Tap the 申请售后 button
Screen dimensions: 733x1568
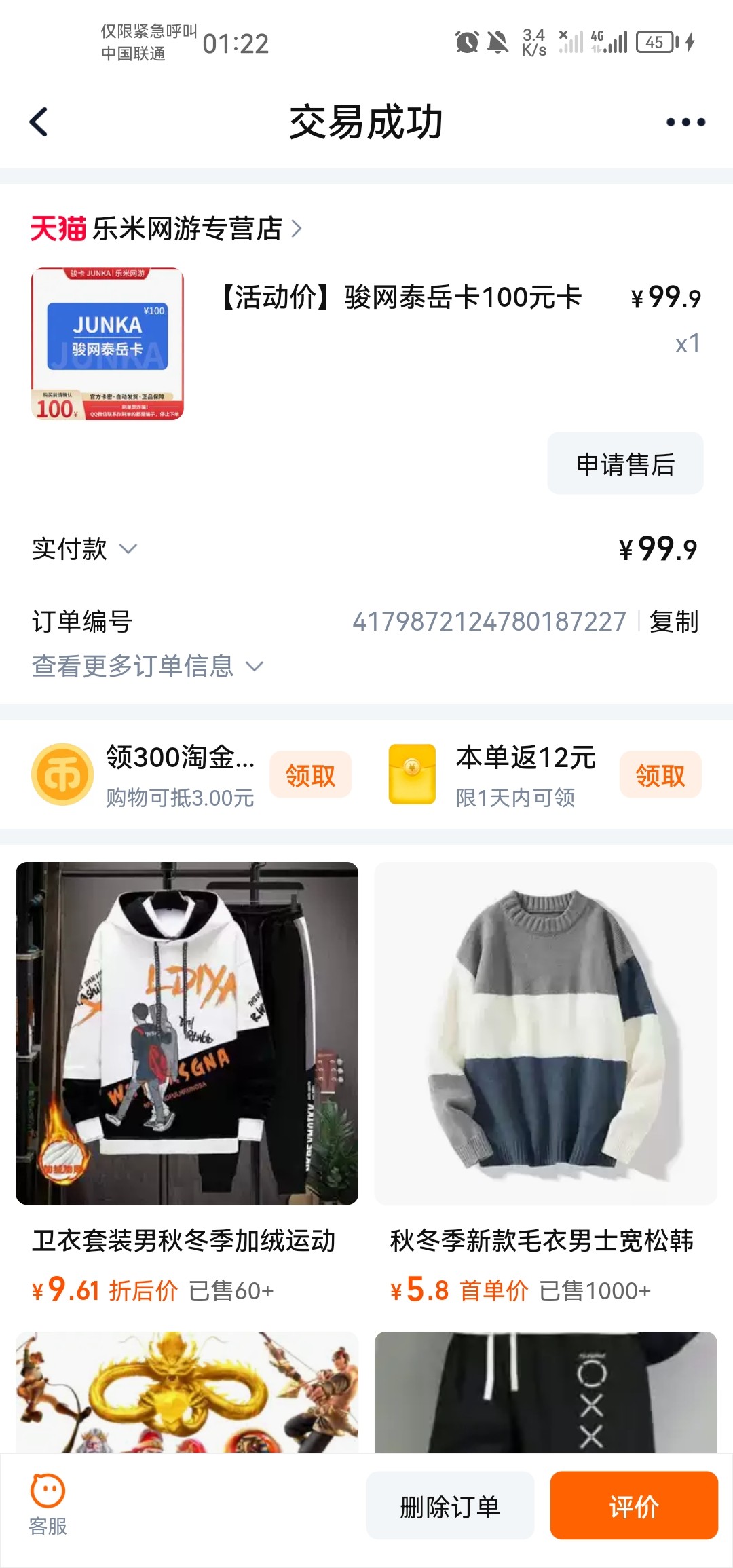pos(625,464)
